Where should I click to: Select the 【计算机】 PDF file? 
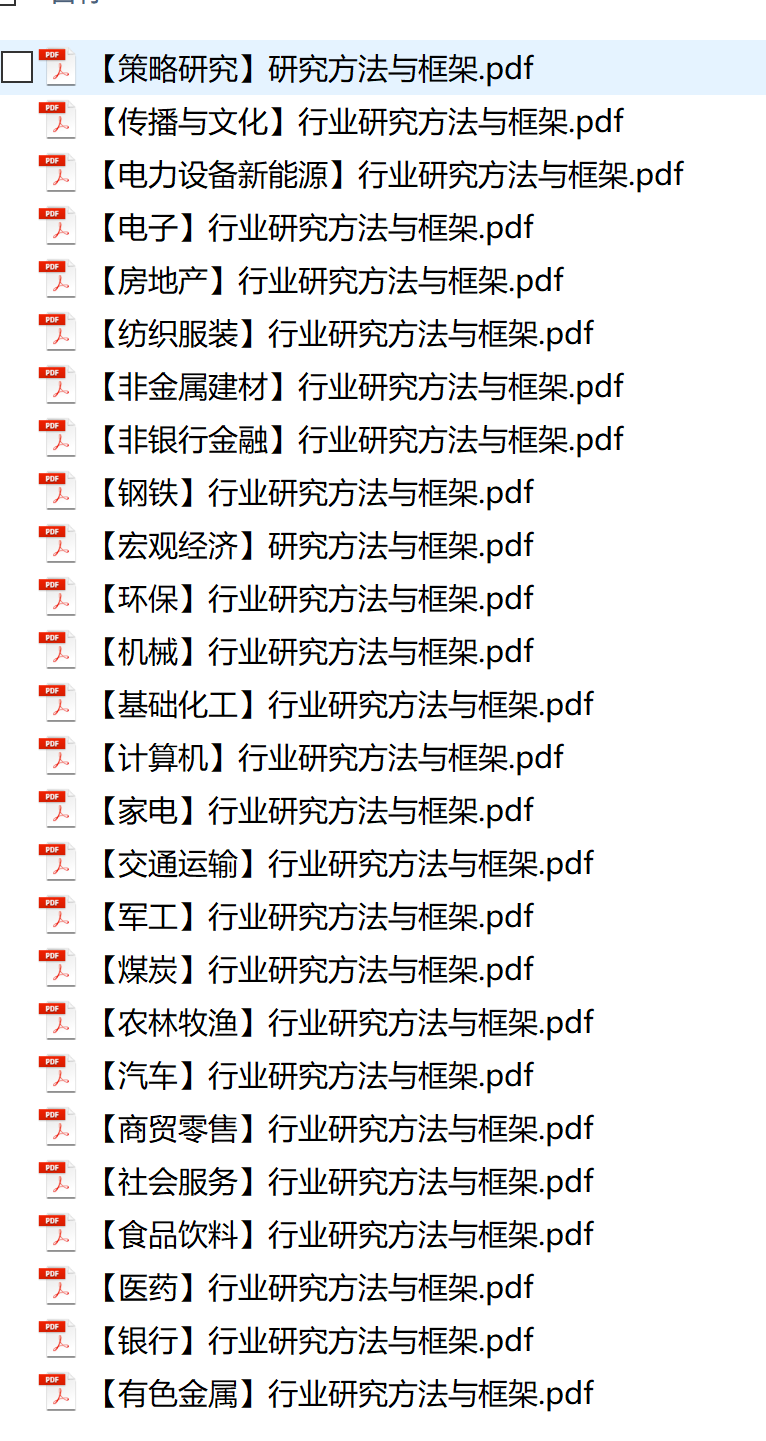point(329,758)
